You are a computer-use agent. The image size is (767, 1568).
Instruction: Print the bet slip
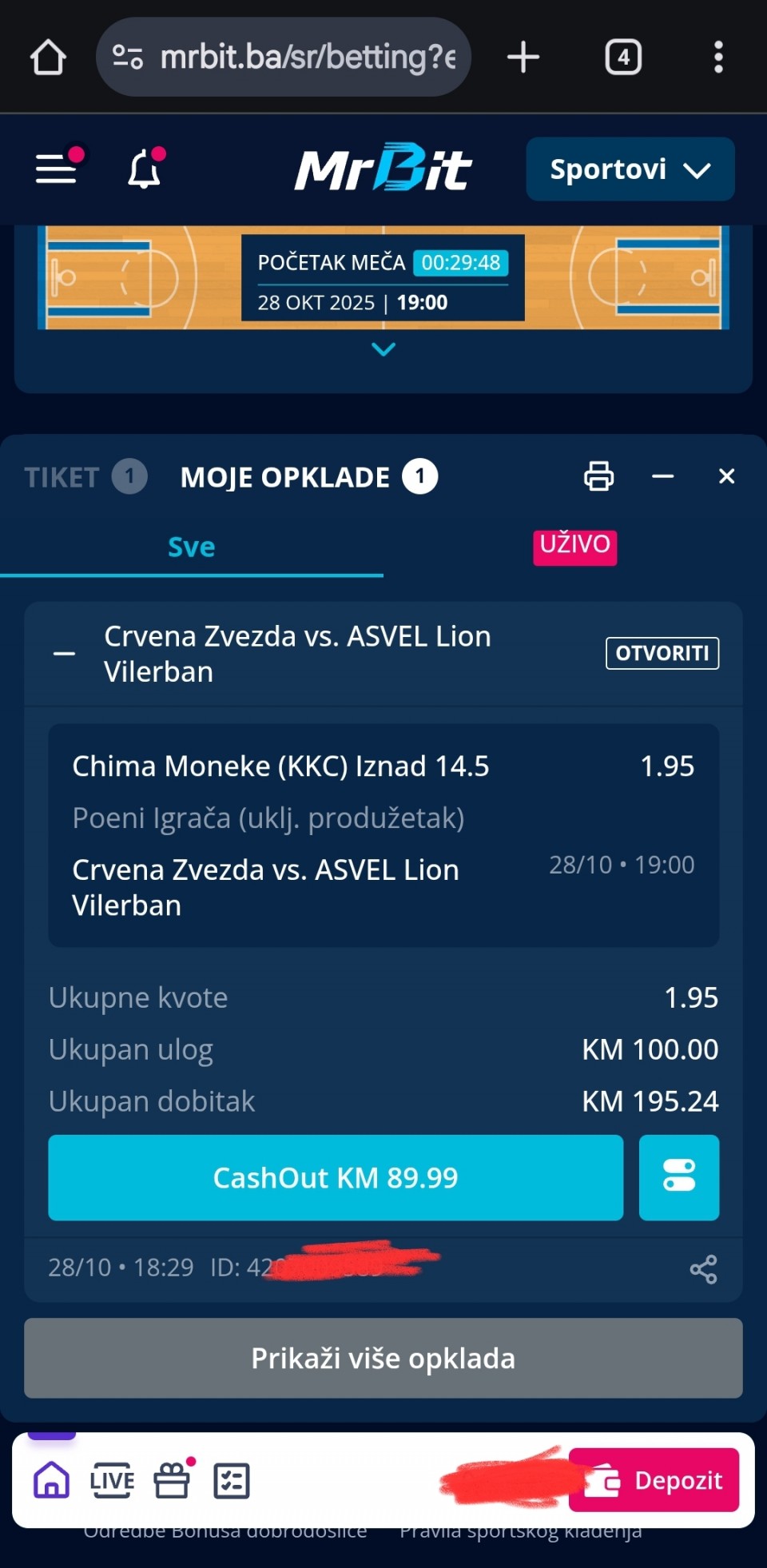(598, 476)
